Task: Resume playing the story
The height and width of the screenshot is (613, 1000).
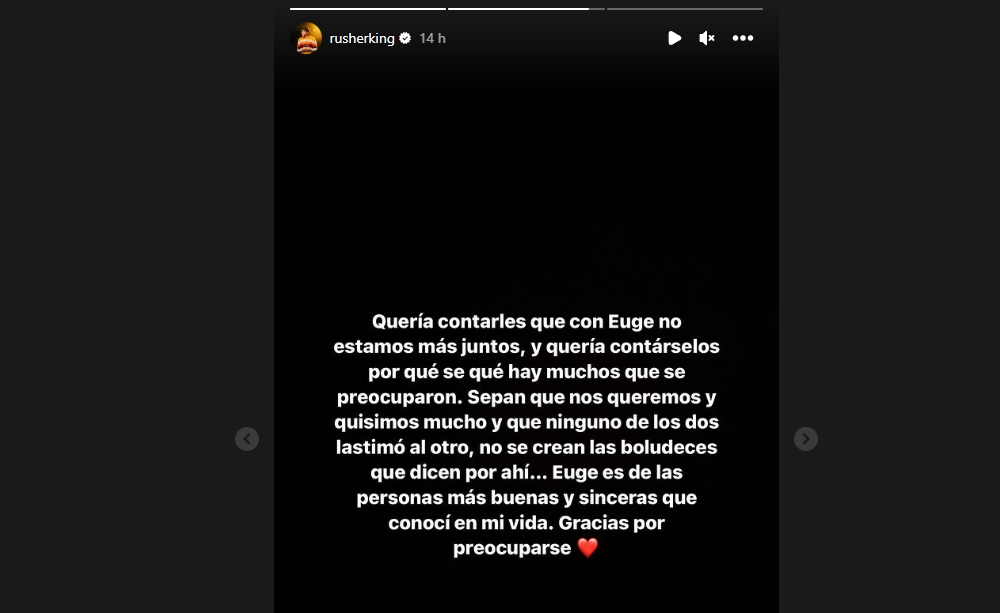Action: (x=674, y=38)
